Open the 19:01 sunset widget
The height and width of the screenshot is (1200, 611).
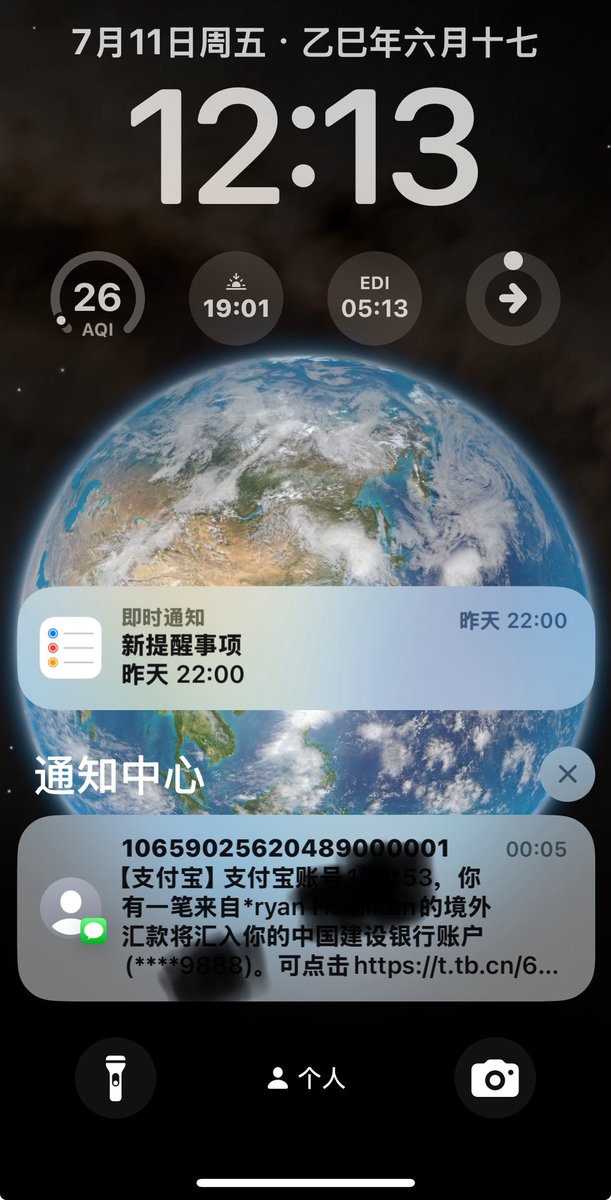236,298
